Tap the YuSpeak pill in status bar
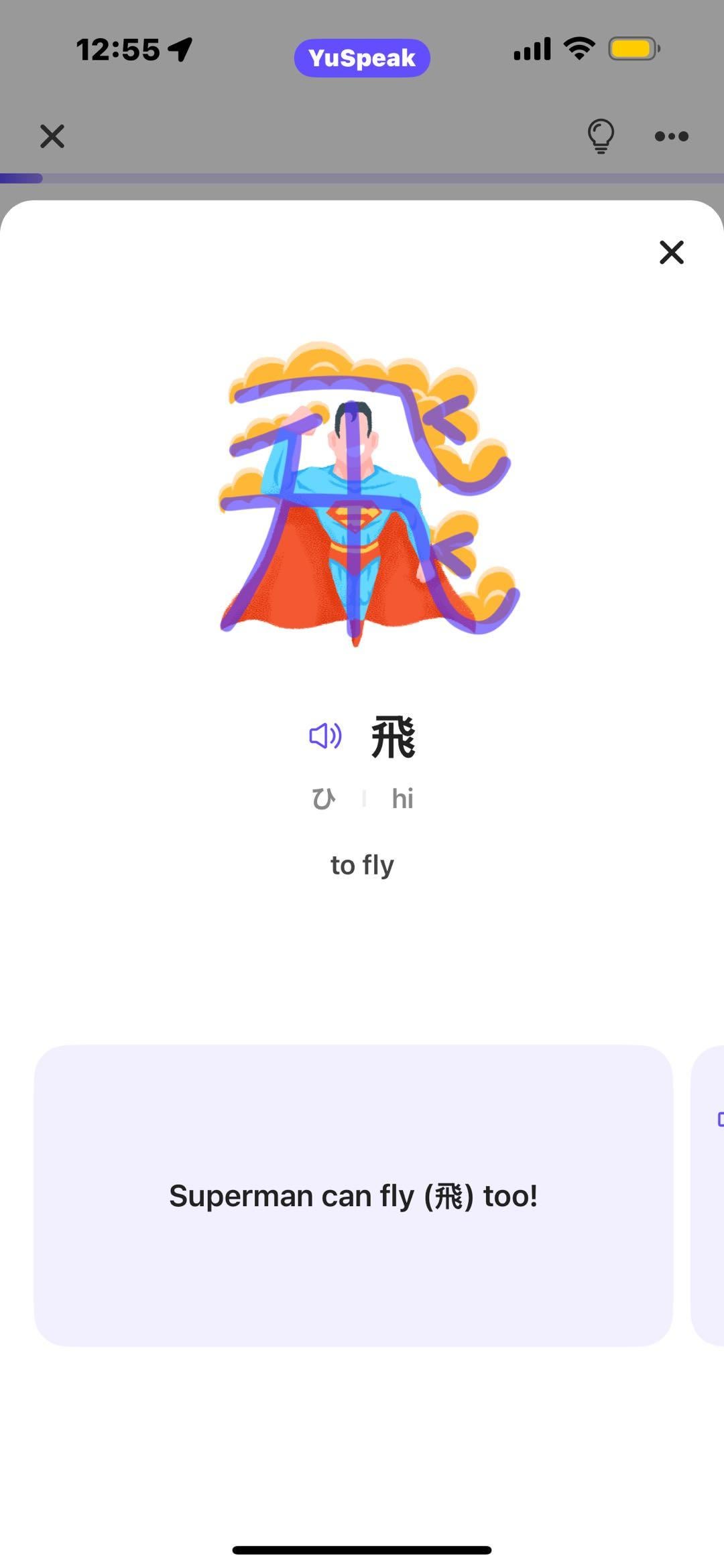Image resolution: width=724 pixels, height=1568 pixels. tap(362, 58)
